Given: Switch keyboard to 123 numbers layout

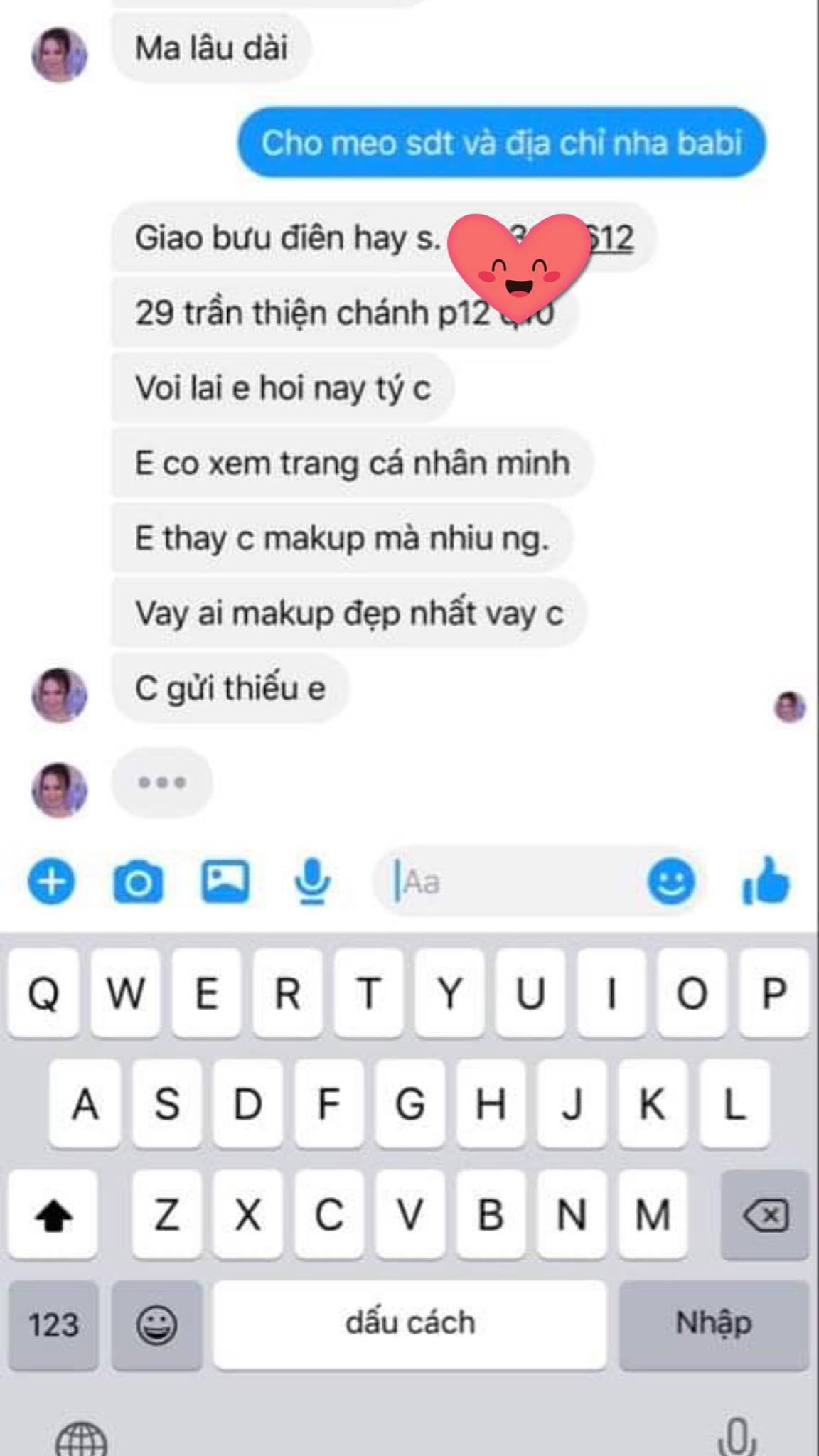Looking at the screenshot, I should pos(53,1325).
